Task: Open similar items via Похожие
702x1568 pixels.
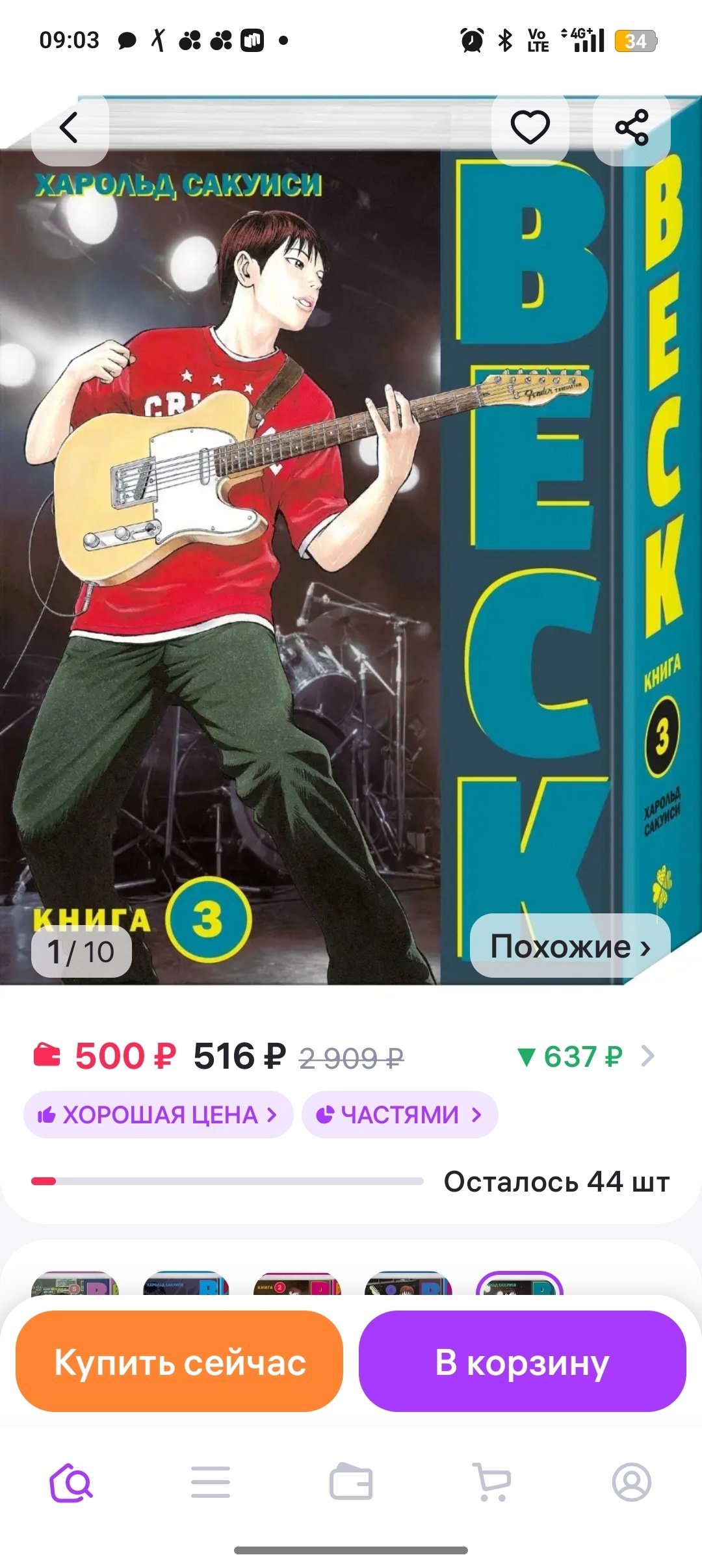Action: (x=570, y=946)
